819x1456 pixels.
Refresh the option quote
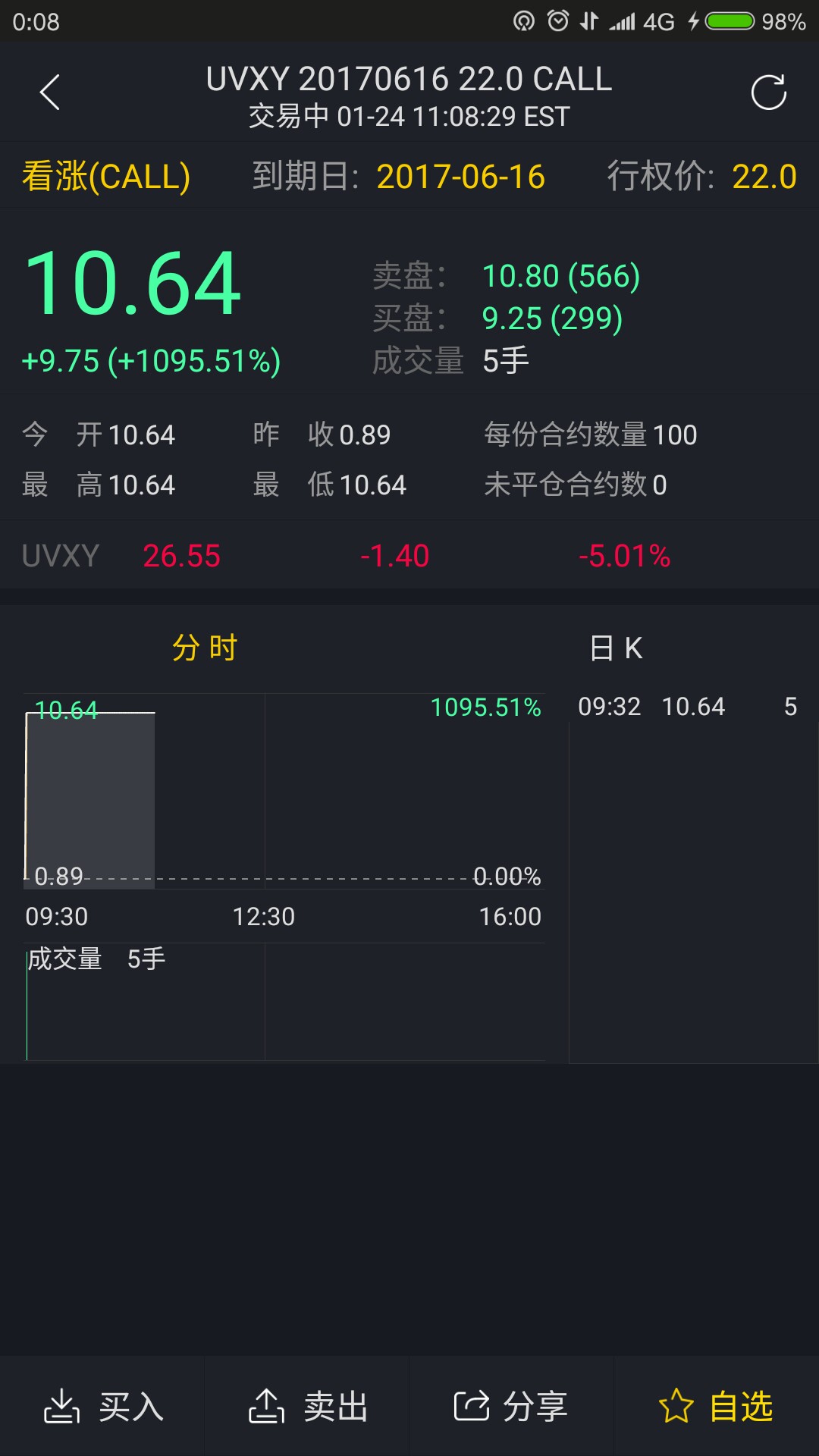(x=768, y=93)
